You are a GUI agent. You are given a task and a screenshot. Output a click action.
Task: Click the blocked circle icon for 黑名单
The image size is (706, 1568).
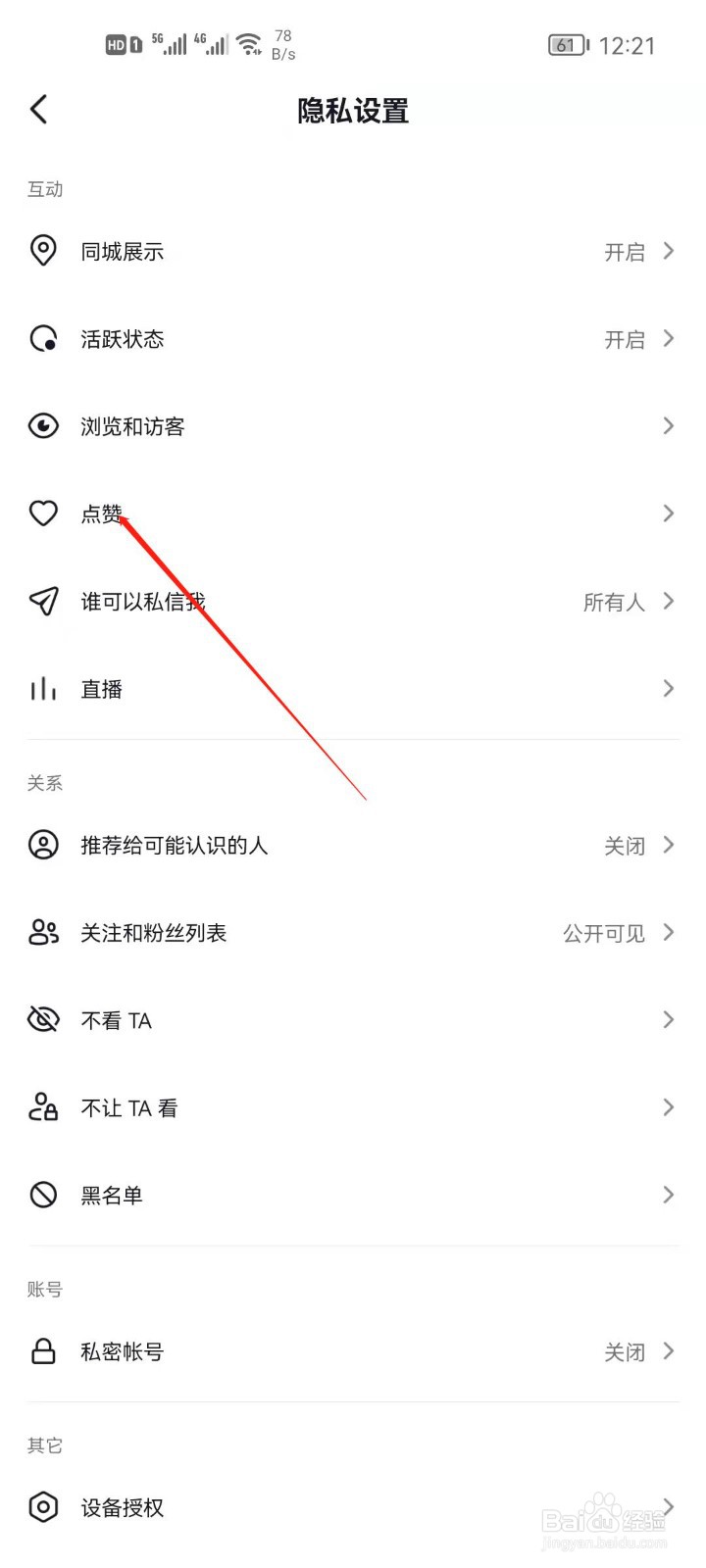[43, 1195]
